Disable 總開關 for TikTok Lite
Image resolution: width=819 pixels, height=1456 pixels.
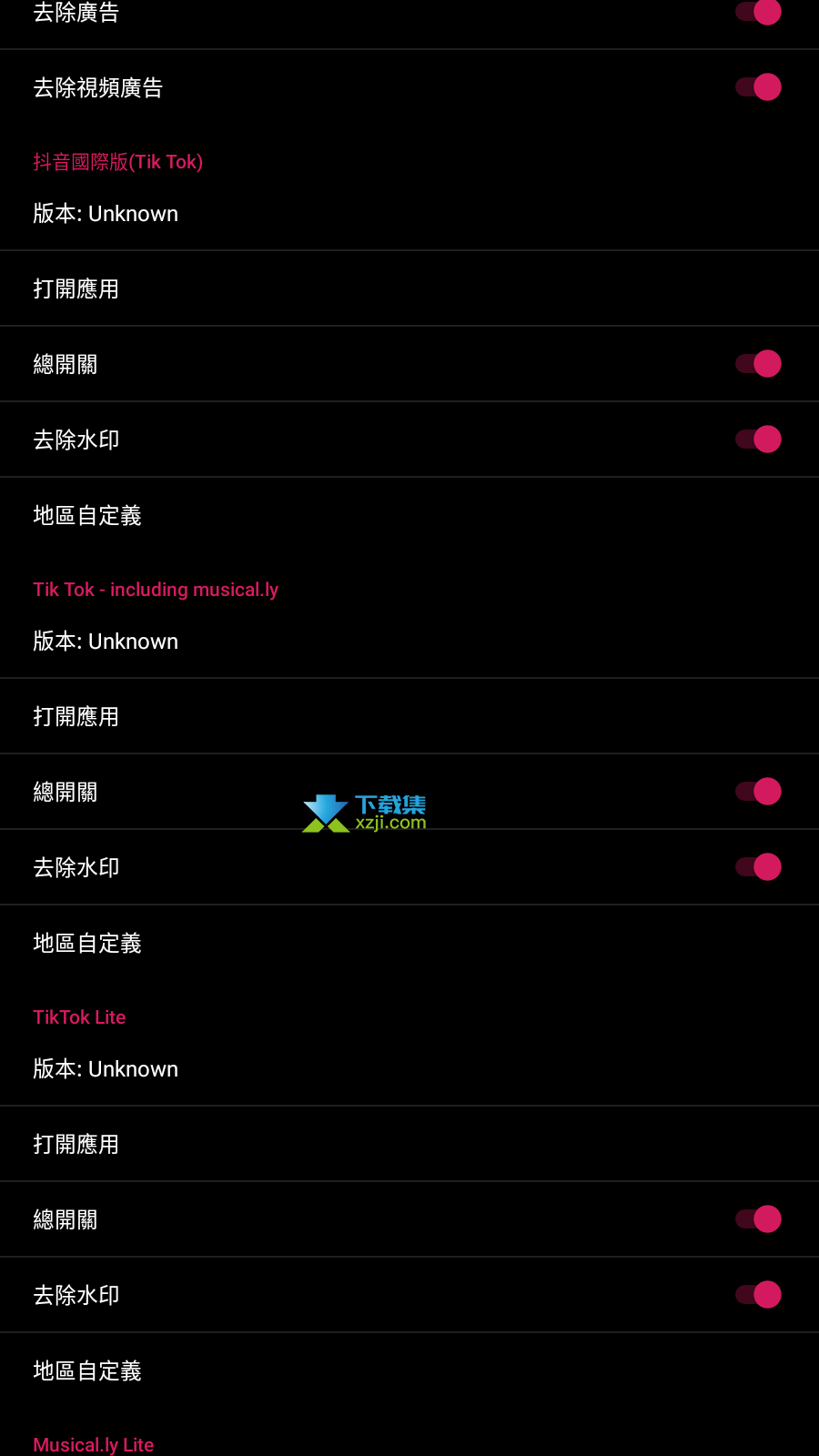point(758,1219)
